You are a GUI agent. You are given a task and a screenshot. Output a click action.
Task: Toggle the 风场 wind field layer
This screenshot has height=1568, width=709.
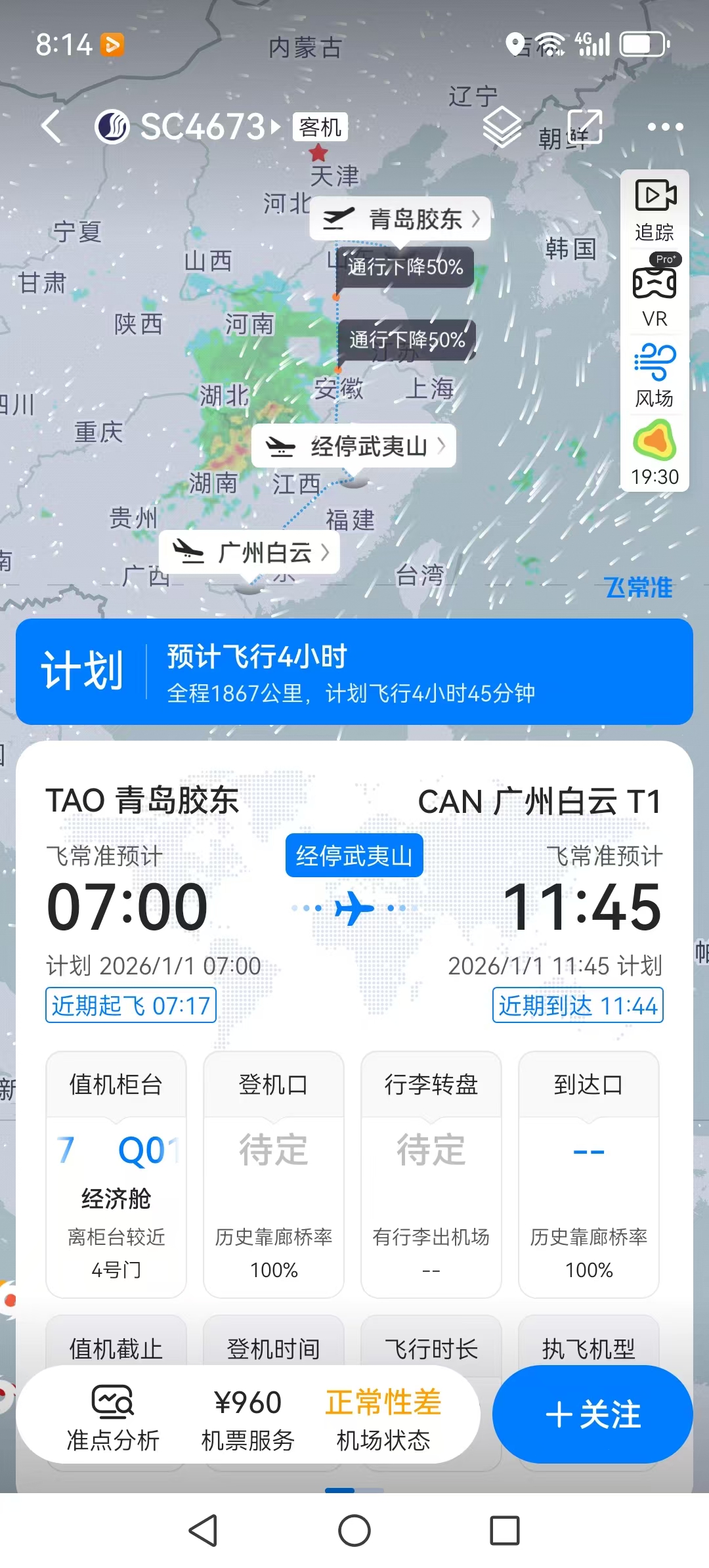[x=655, y=376]
